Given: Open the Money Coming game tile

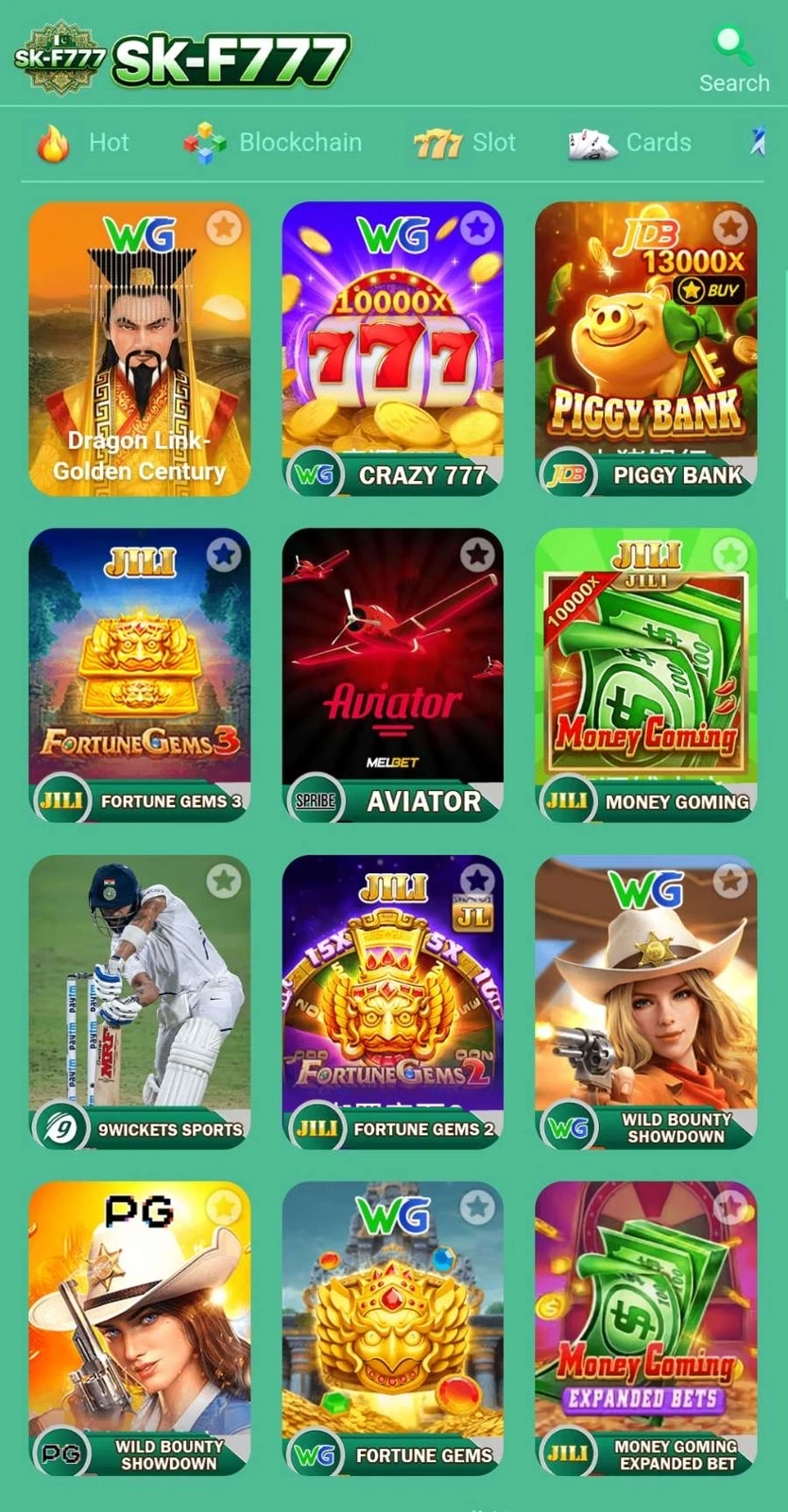Looking at the screenshot, I should click(x=646, y=675).
